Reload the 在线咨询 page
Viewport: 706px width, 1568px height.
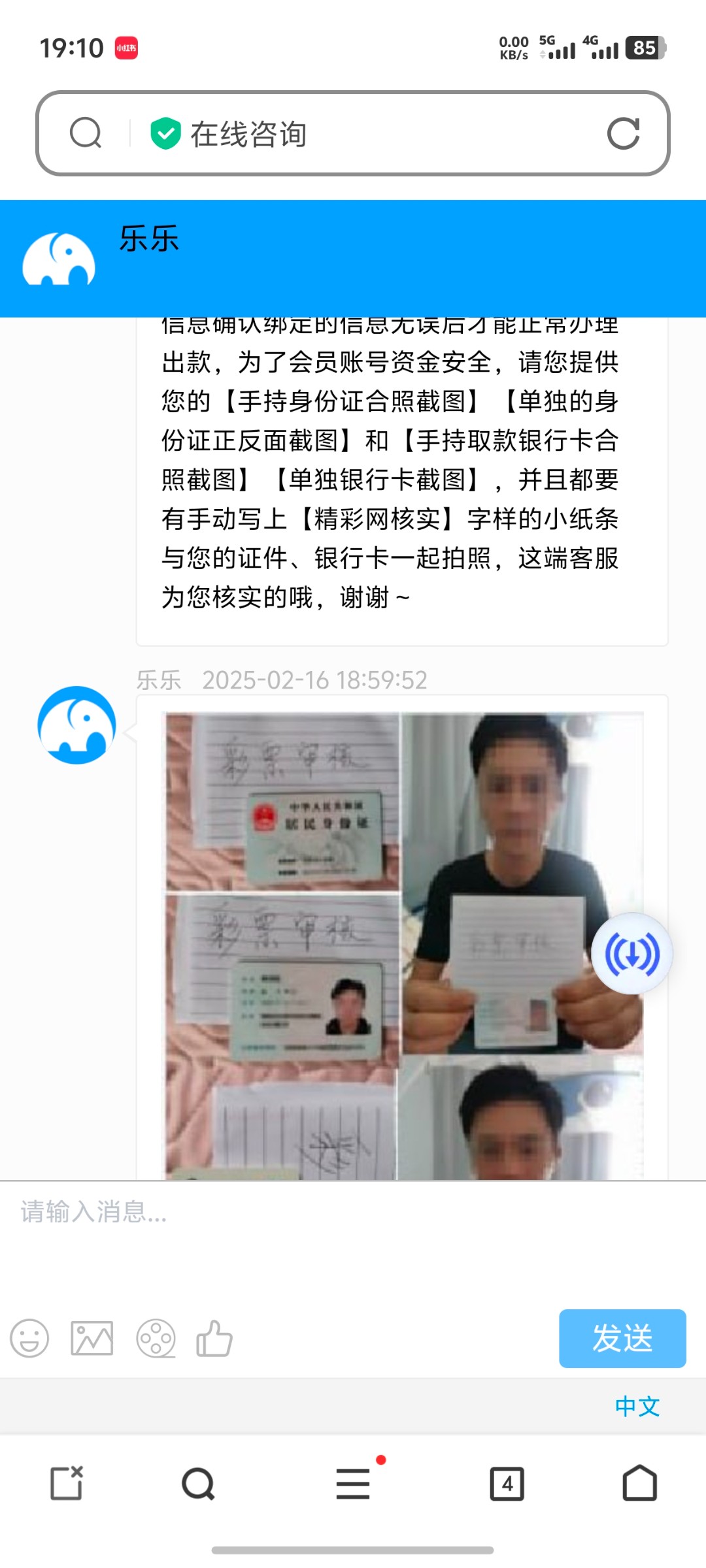pos(622,133)
